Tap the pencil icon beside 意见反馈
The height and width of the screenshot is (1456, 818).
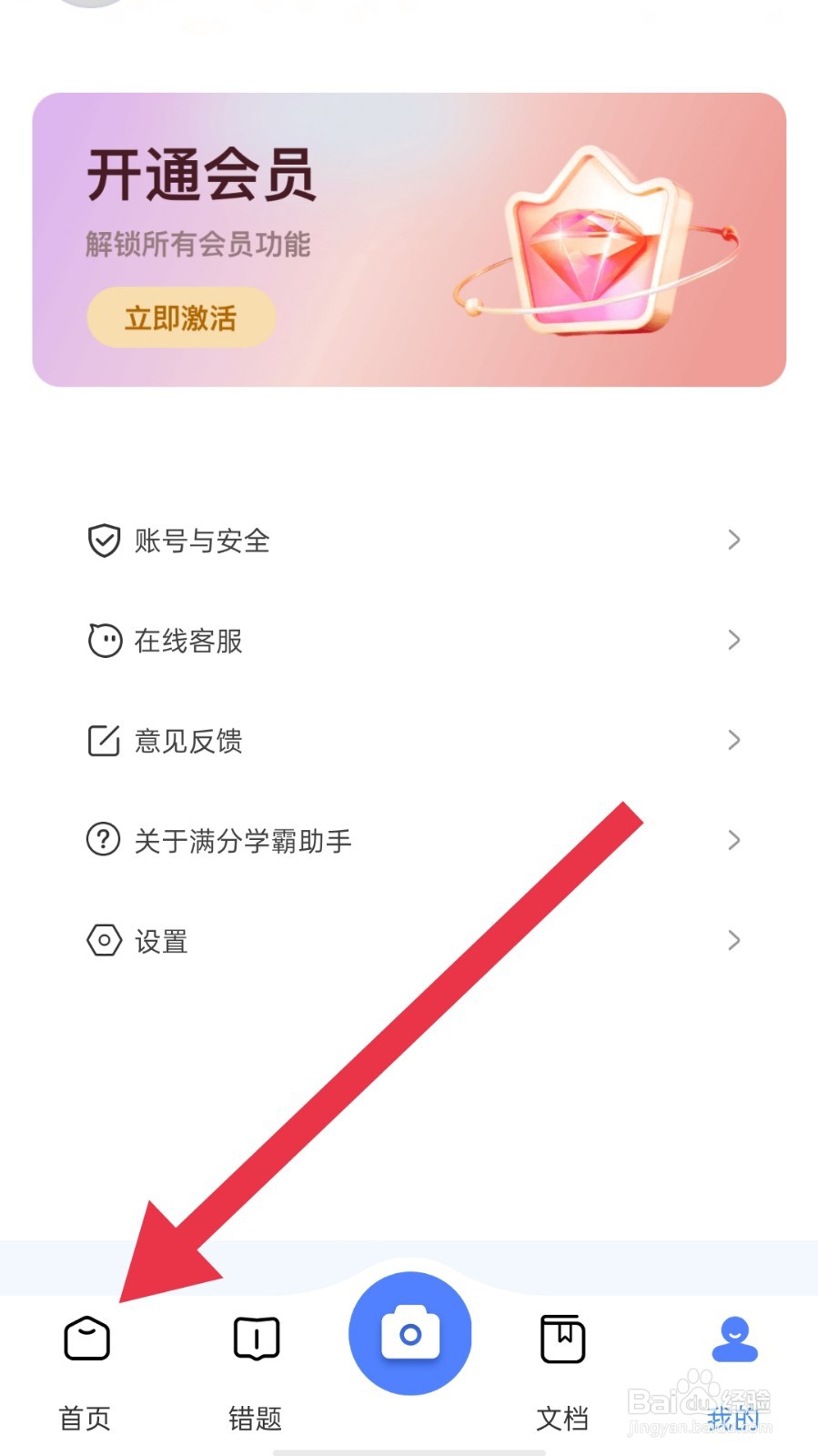click(x=103, y=740)
